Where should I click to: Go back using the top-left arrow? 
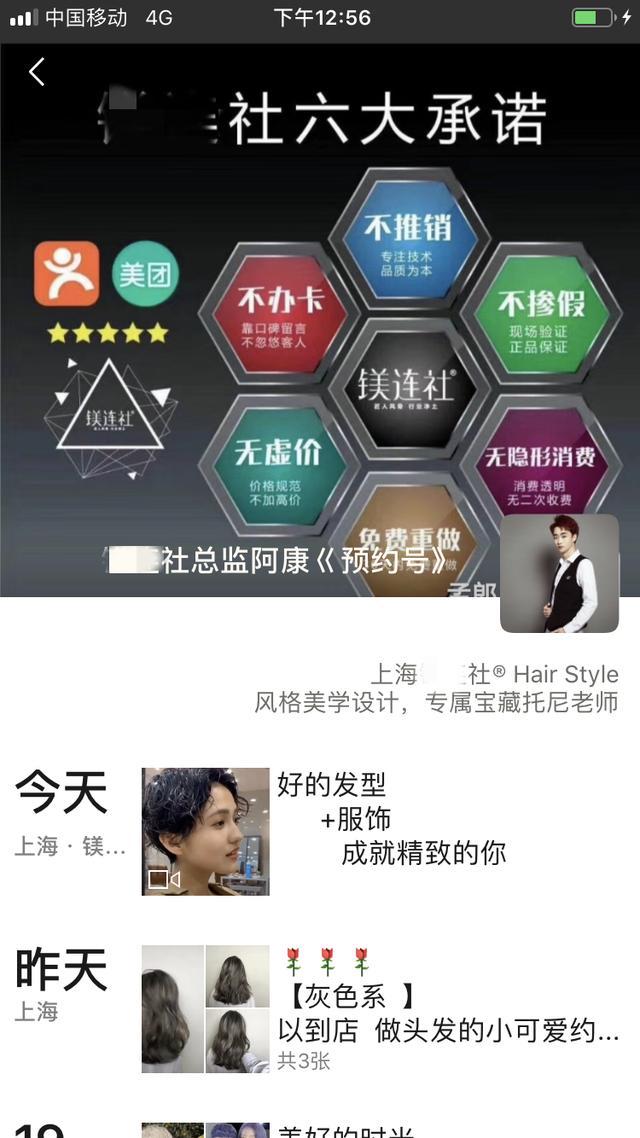point(37,72)
